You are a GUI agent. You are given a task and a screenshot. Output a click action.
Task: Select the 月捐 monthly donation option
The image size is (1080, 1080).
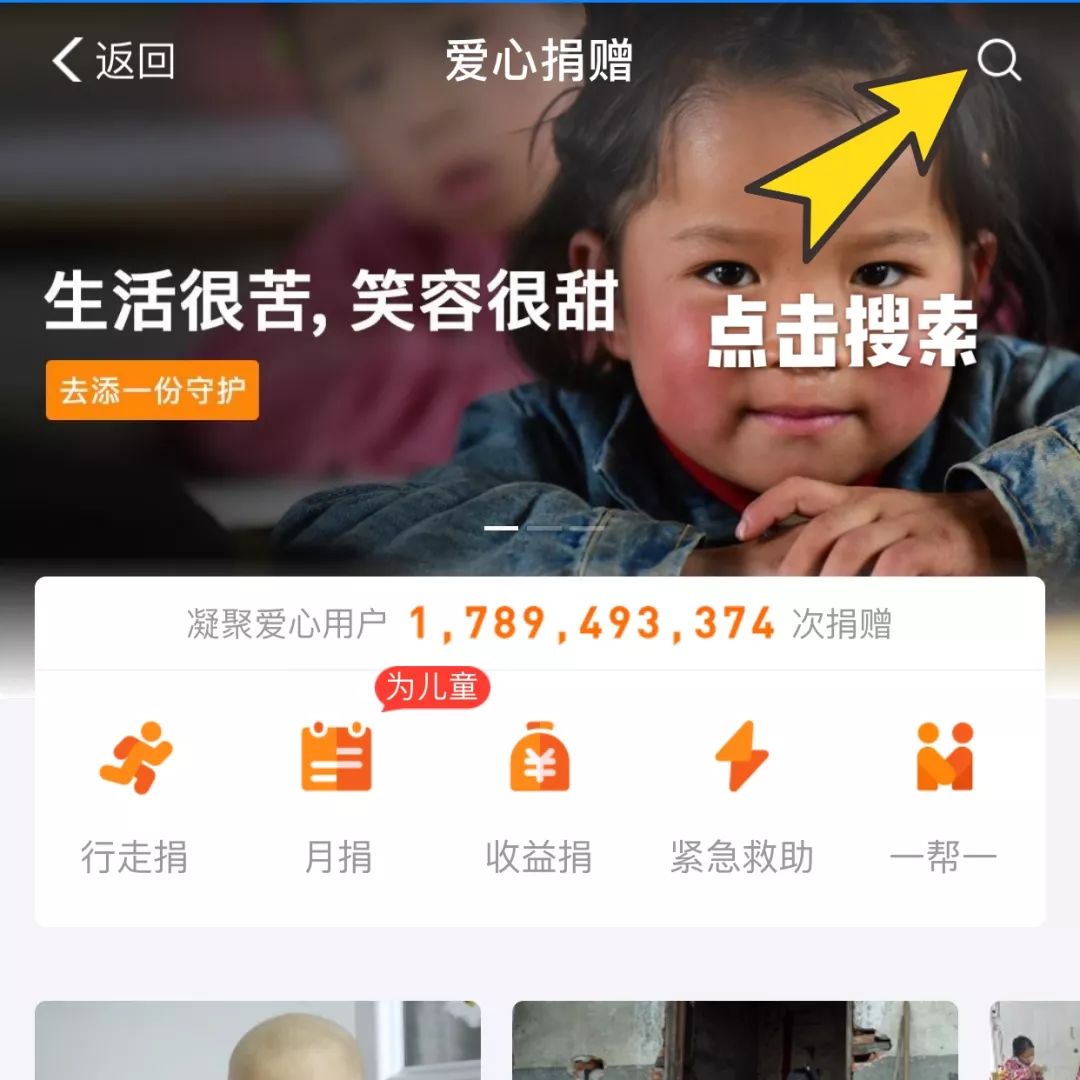337,797
